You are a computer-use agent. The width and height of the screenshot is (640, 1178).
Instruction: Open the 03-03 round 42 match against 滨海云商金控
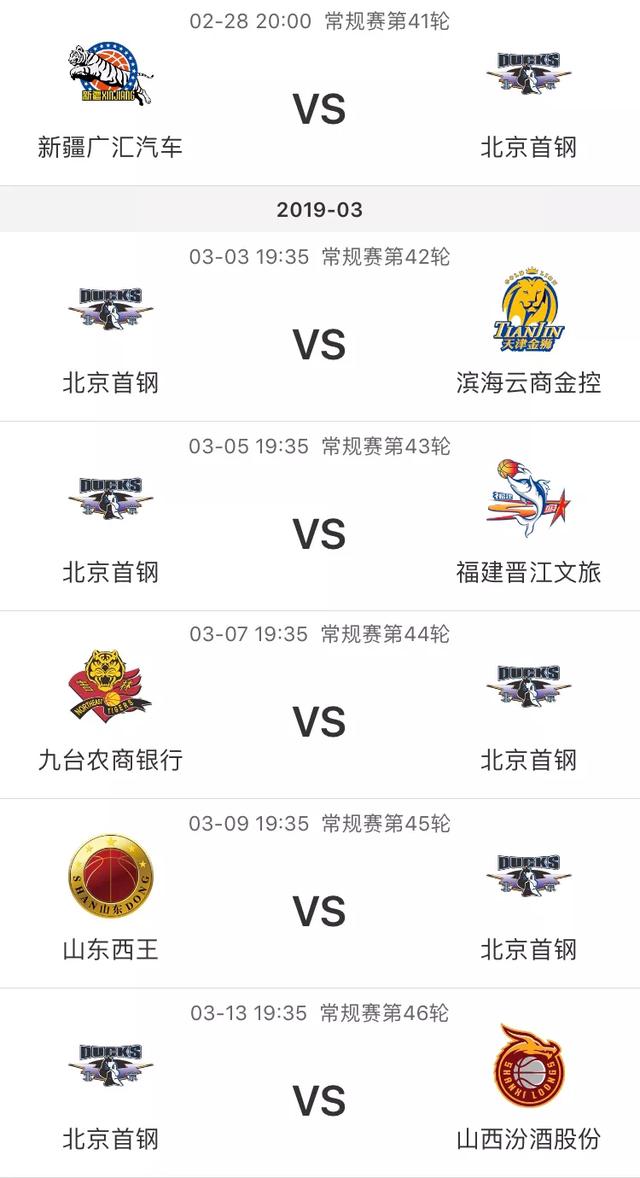(320, 344)
